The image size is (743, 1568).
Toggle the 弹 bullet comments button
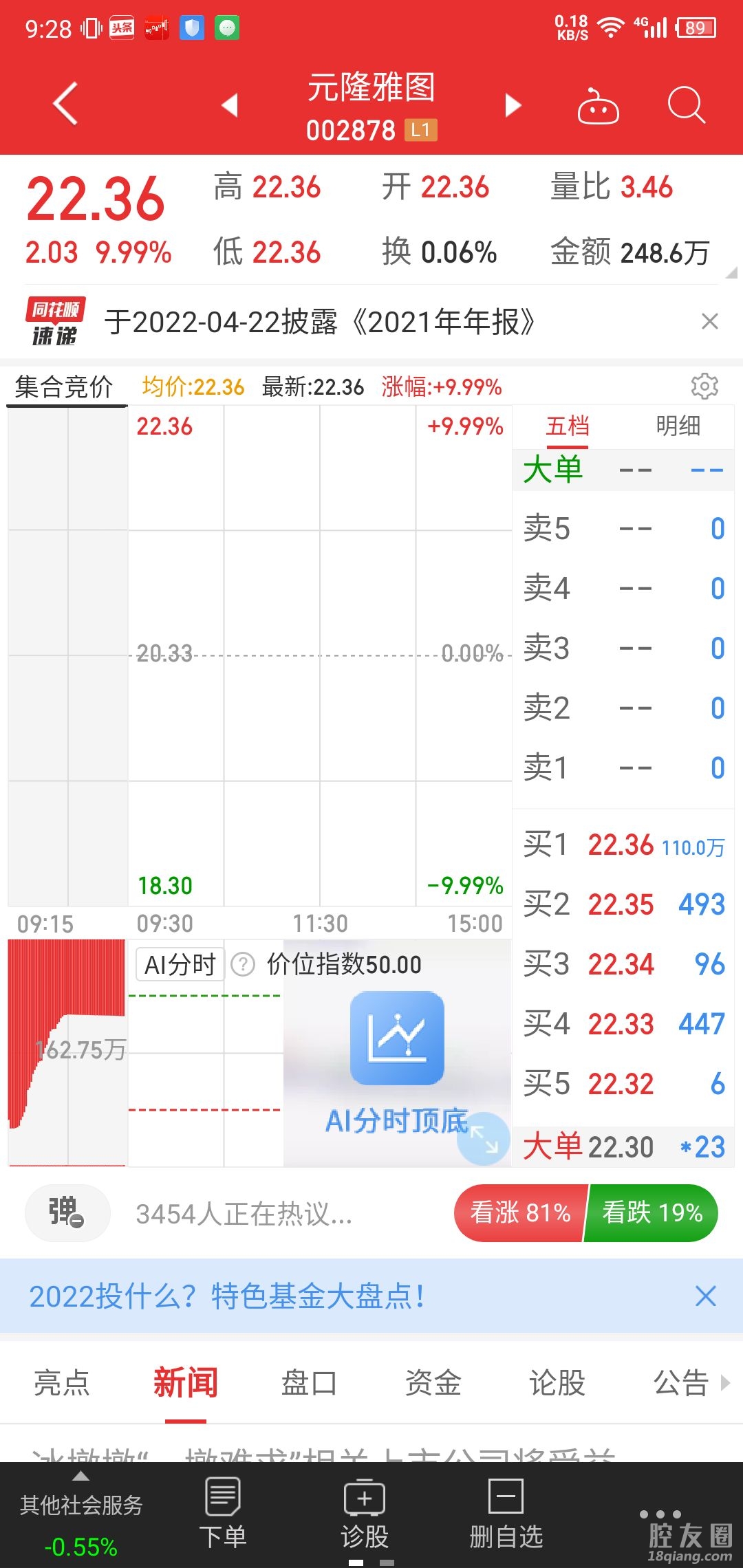pos(67,1213)
